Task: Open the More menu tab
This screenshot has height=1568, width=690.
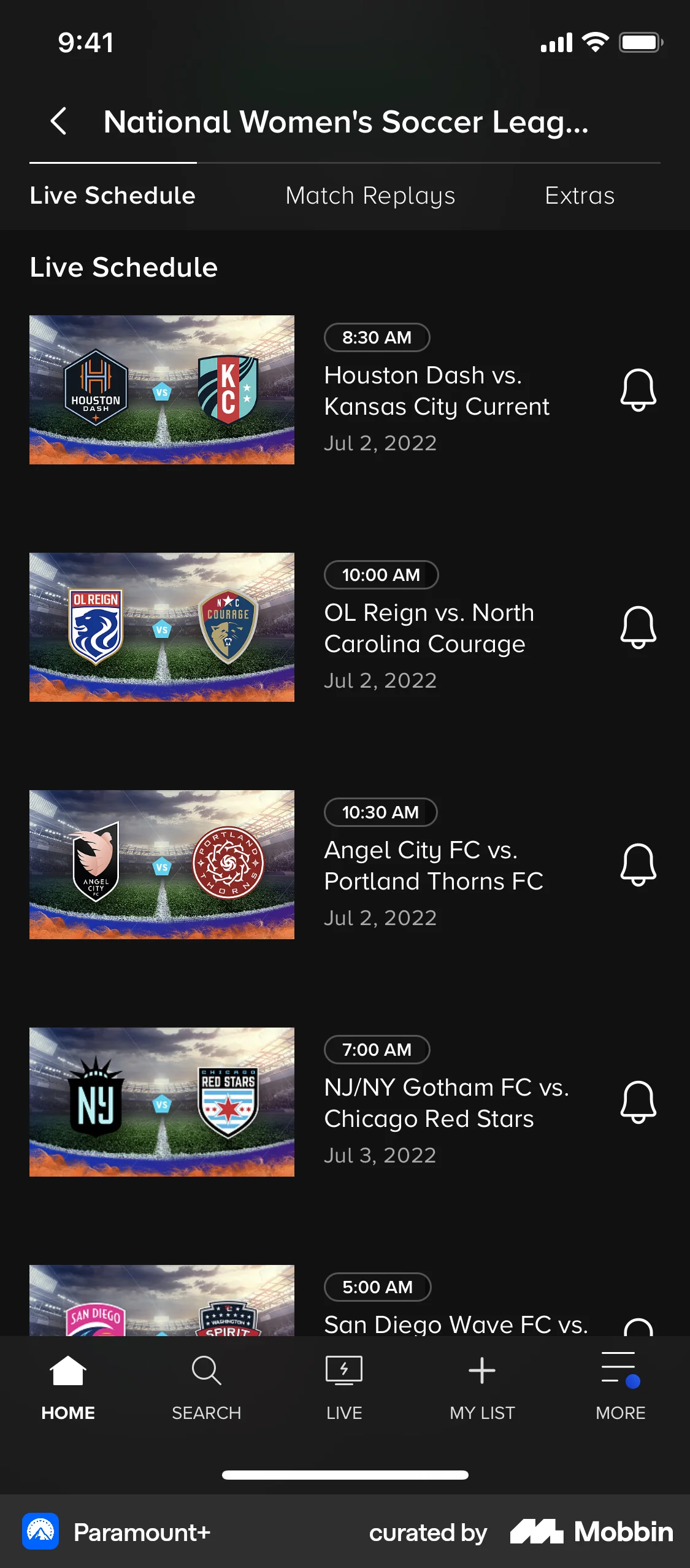Action: click(620, 1386)
